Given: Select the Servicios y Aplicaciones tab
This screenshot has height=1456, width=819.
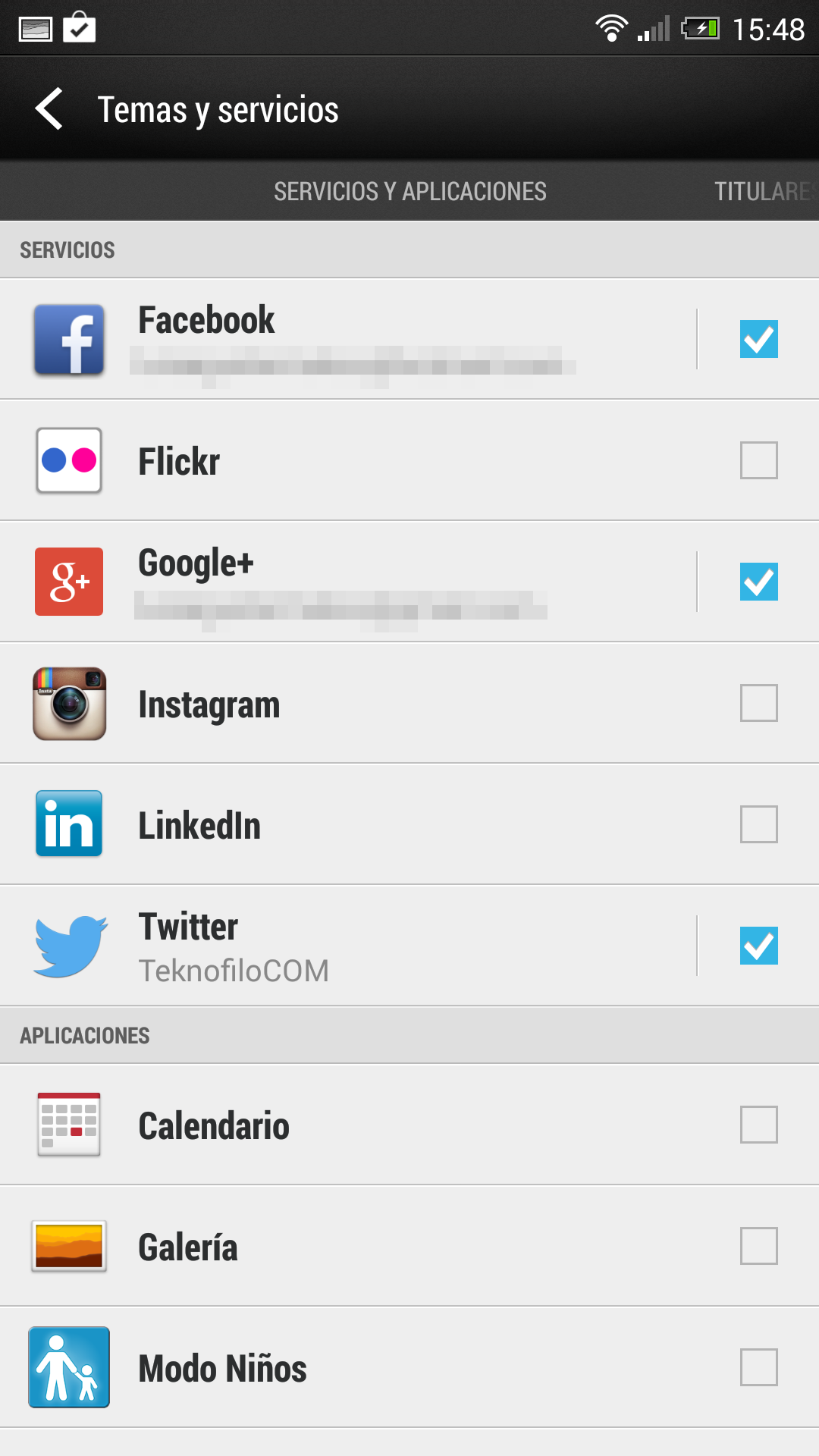Looking at the screenshot, I should click(x=409, y=191).
